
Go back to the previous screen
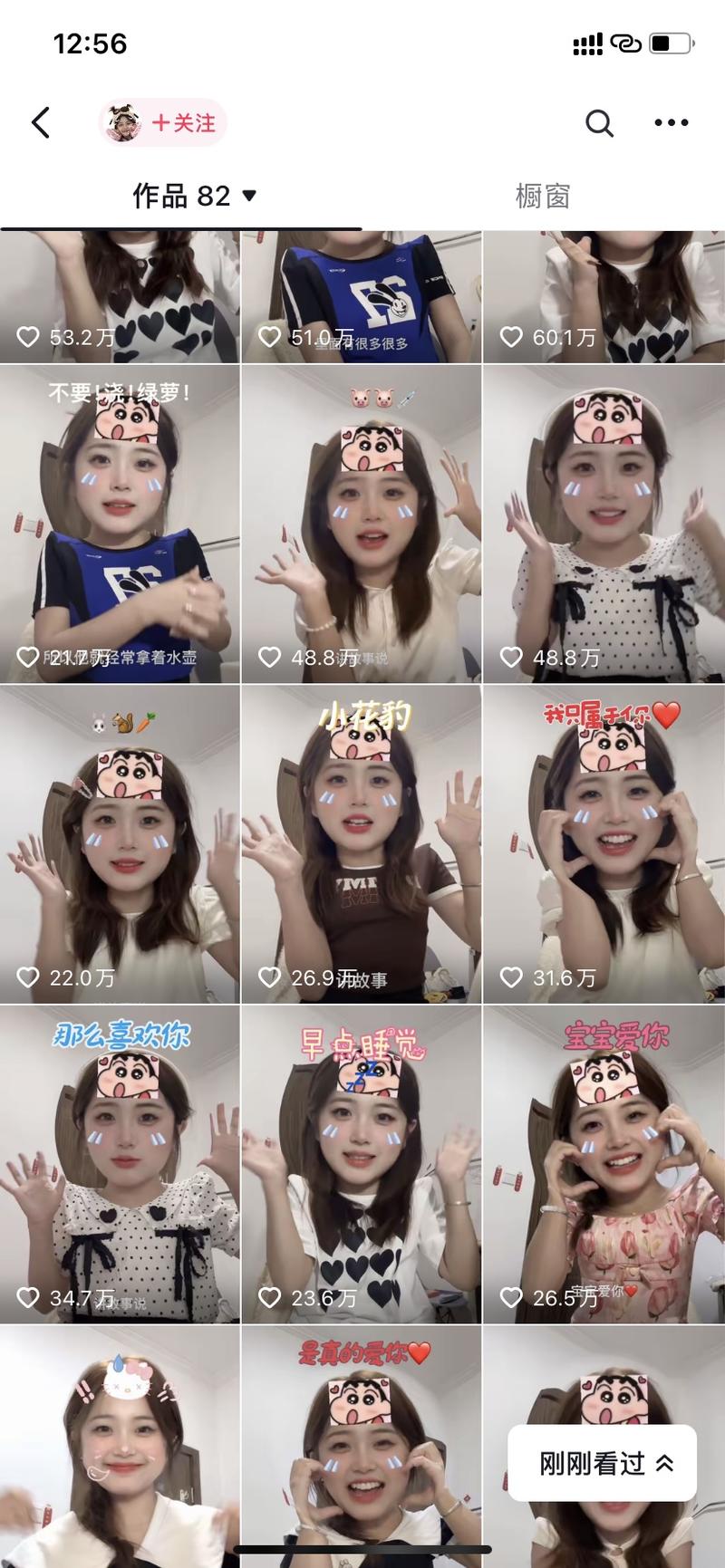coord(41,123)
